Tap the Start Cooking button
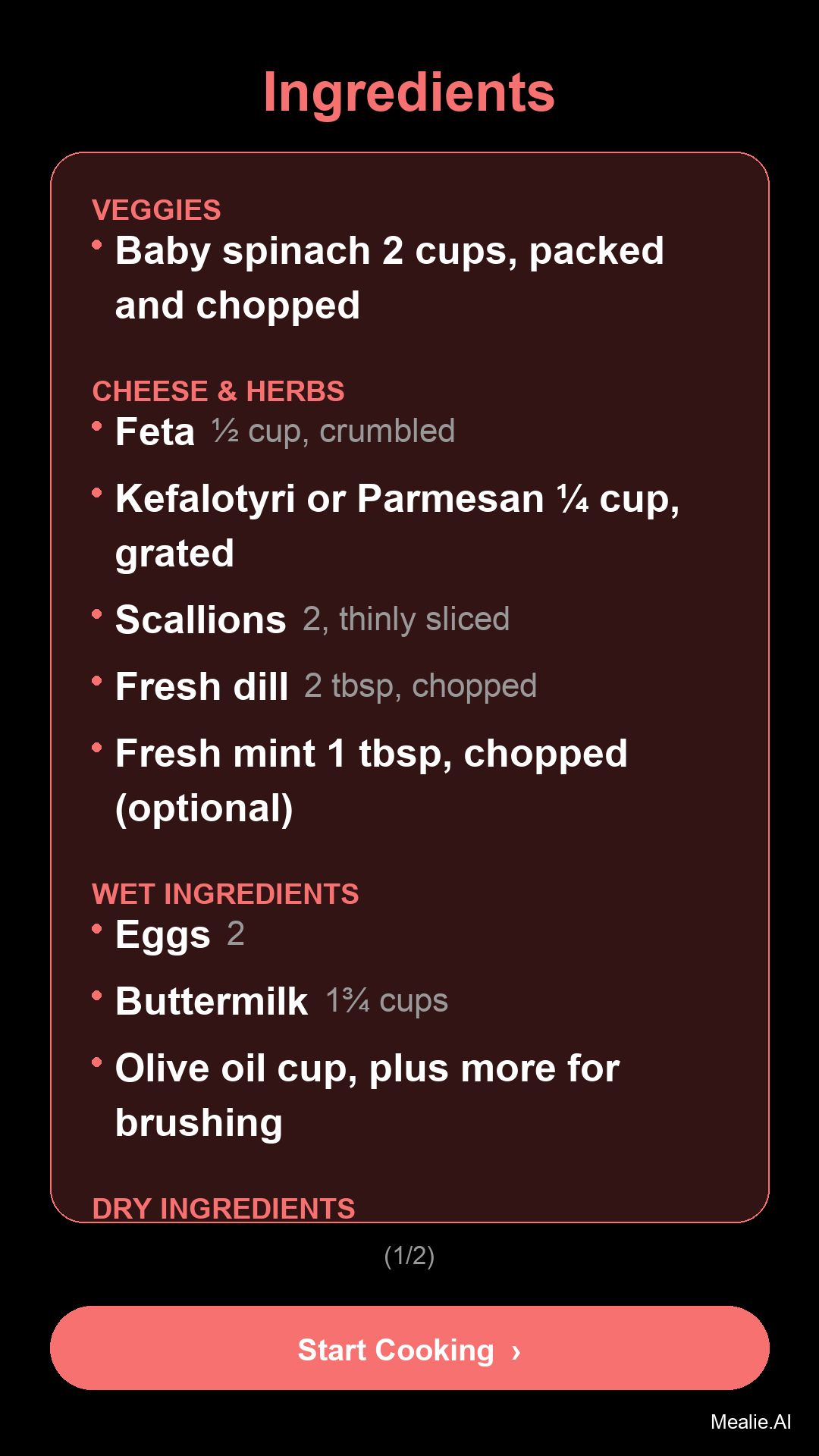The height and width of the screenshot is (1456, 819). pyautogui.click(x=409, y=1348)
